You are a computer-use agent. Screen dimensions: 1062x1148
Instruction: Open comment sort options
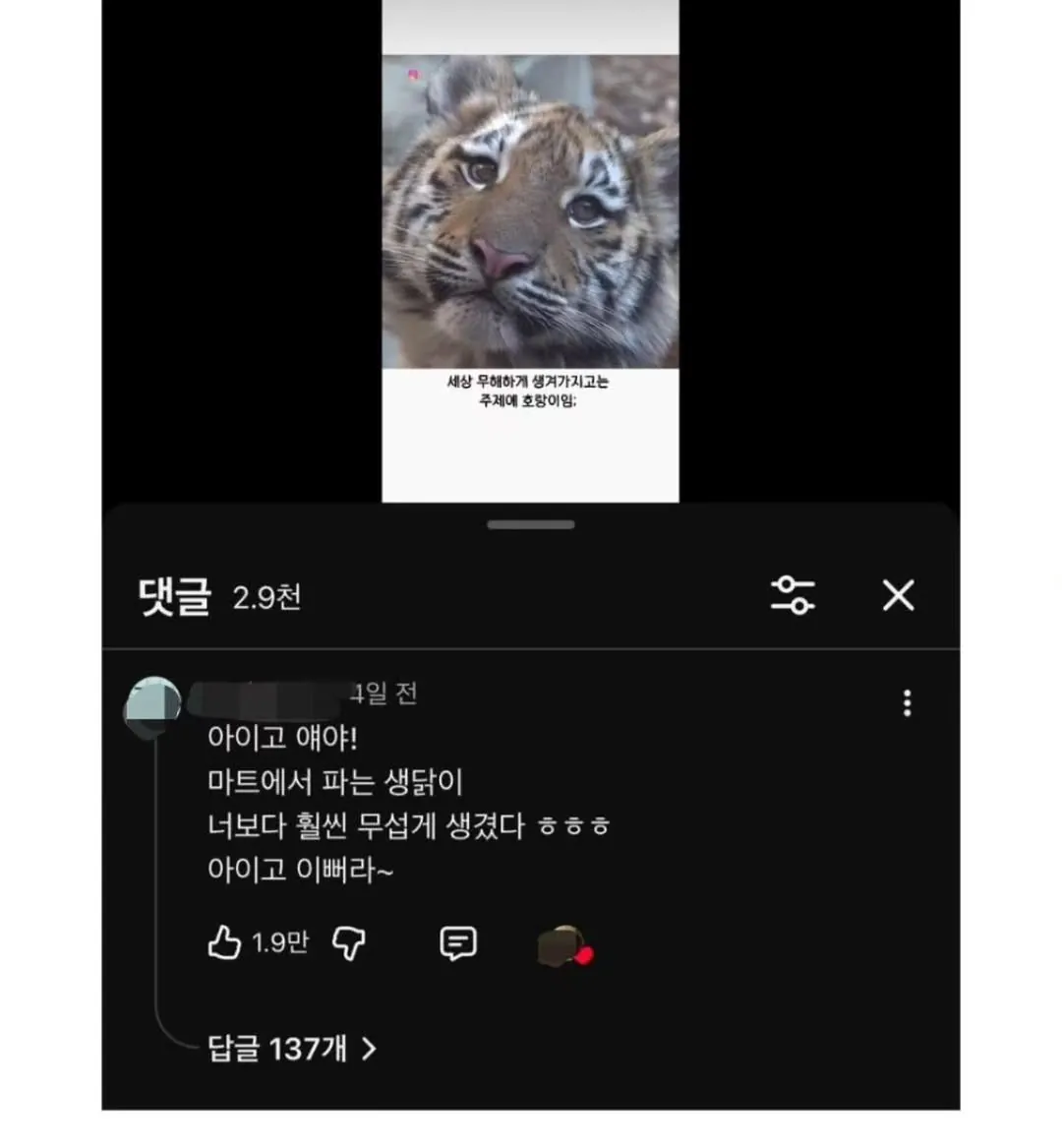pos(792,595)
